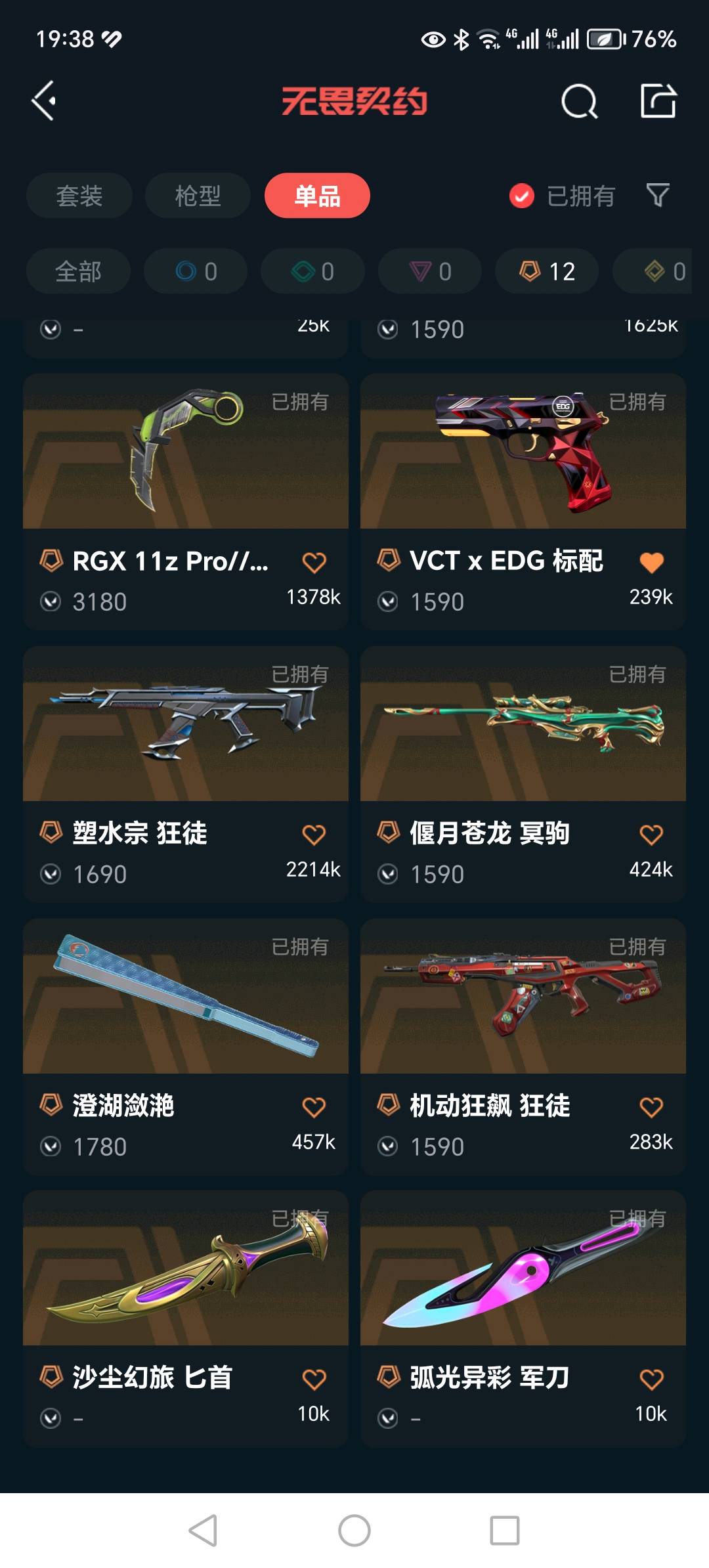Open the funnel filter options
Viewport: 709px width, 1568px height.
point(657,195)
